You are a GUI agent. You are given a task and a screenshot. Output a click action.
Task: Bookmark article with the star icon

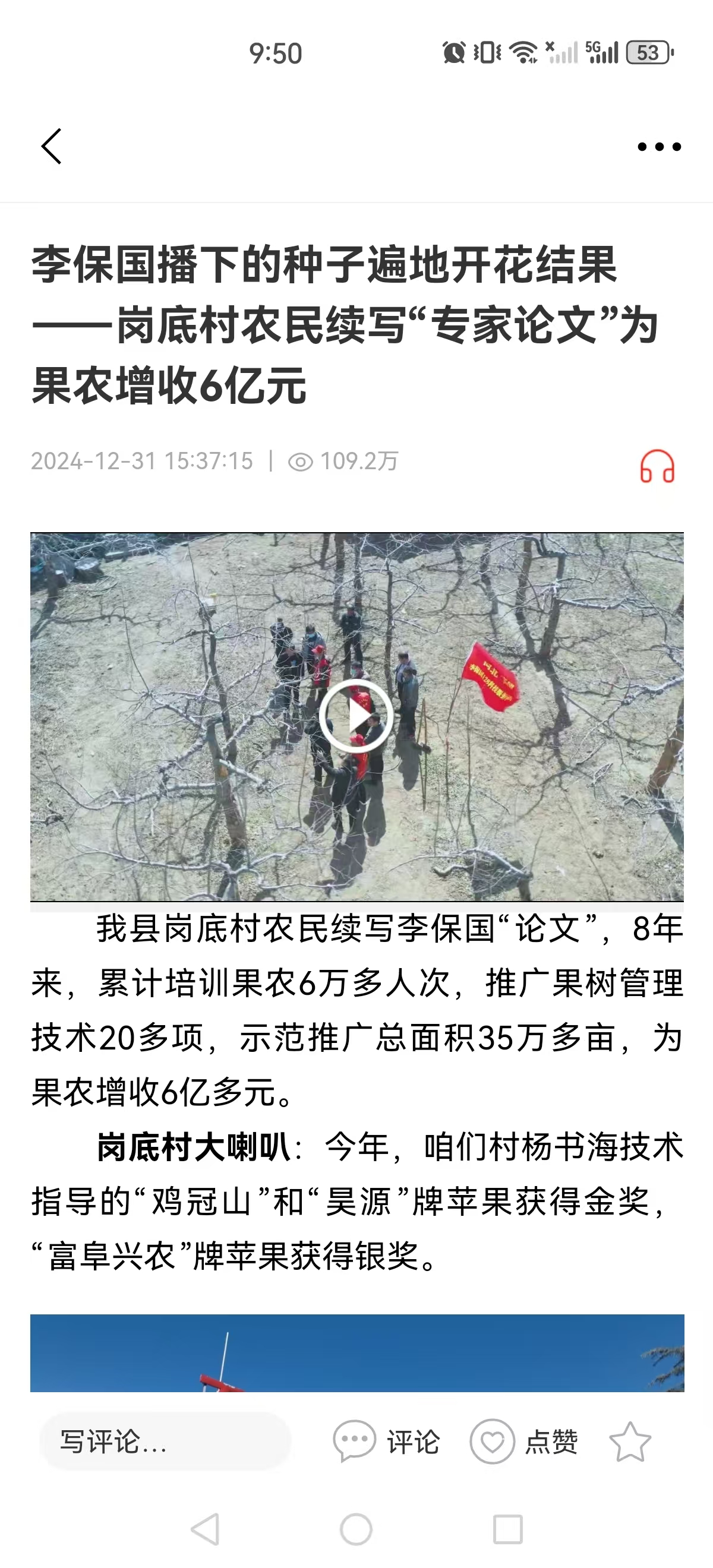pos(630,1442)
